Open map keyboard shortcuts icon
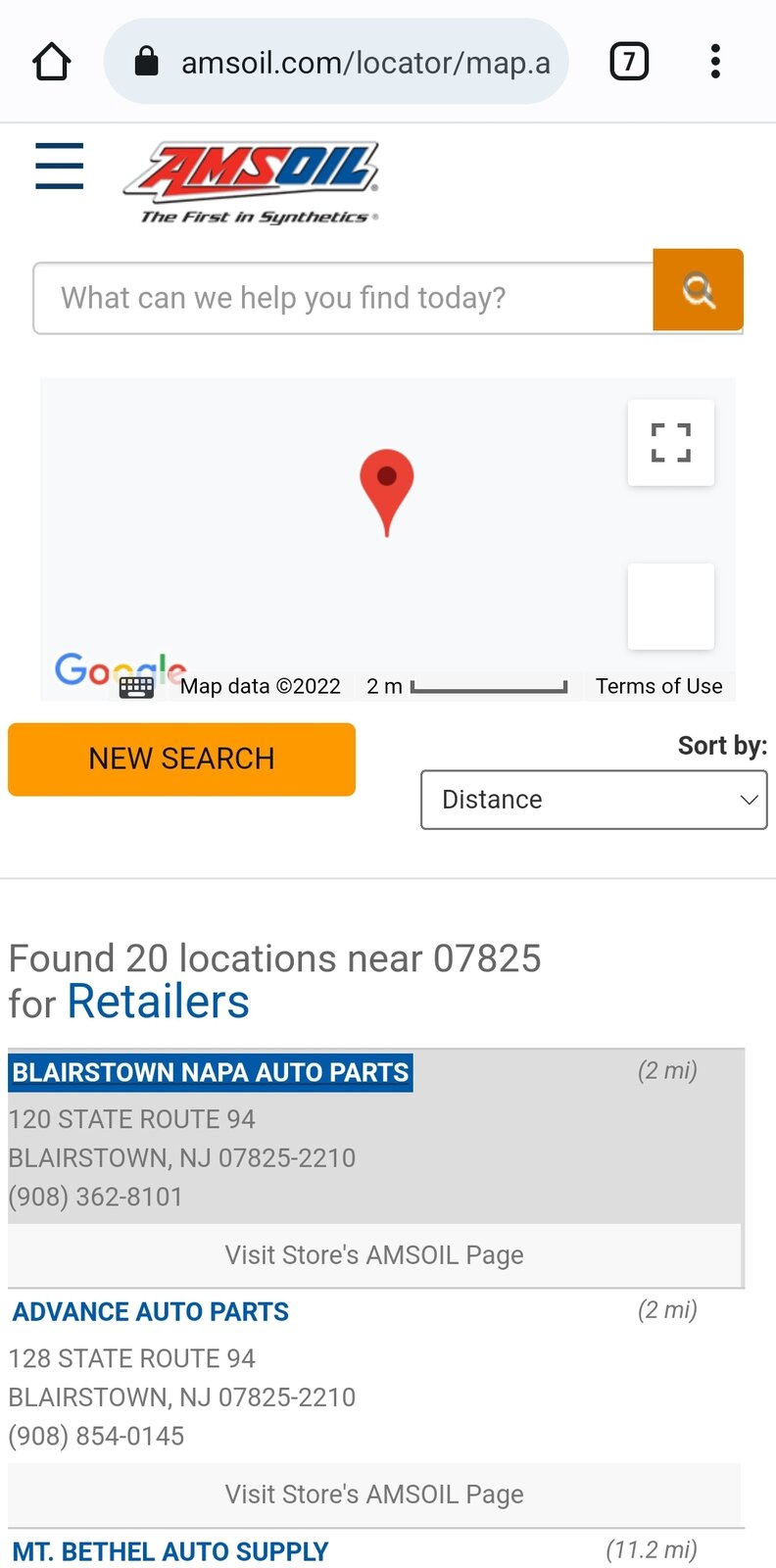This screenshot has width=776, height=1568. 136,687
